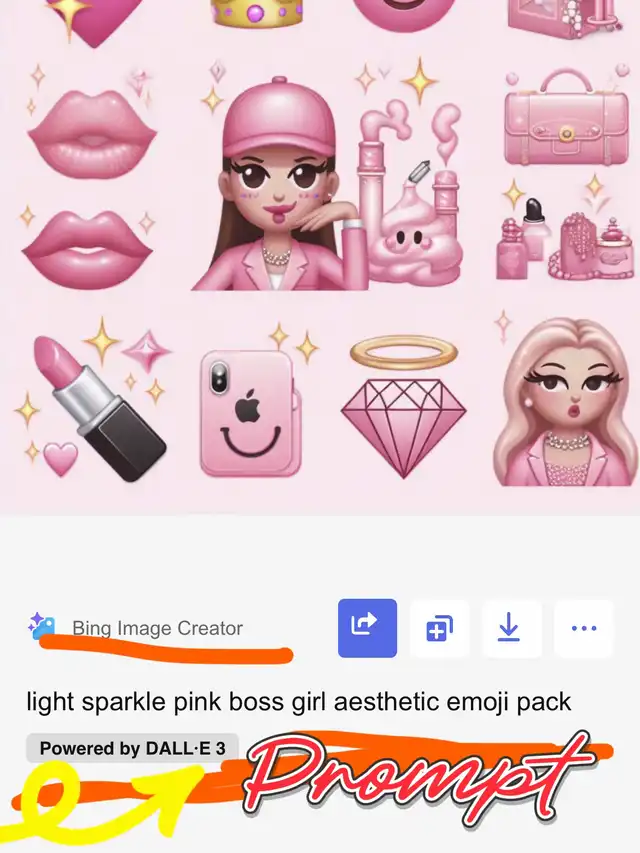The height and width of the screenshot is (853, 640).
Task: Save image to a collection
Action: (x=439, y=628)
